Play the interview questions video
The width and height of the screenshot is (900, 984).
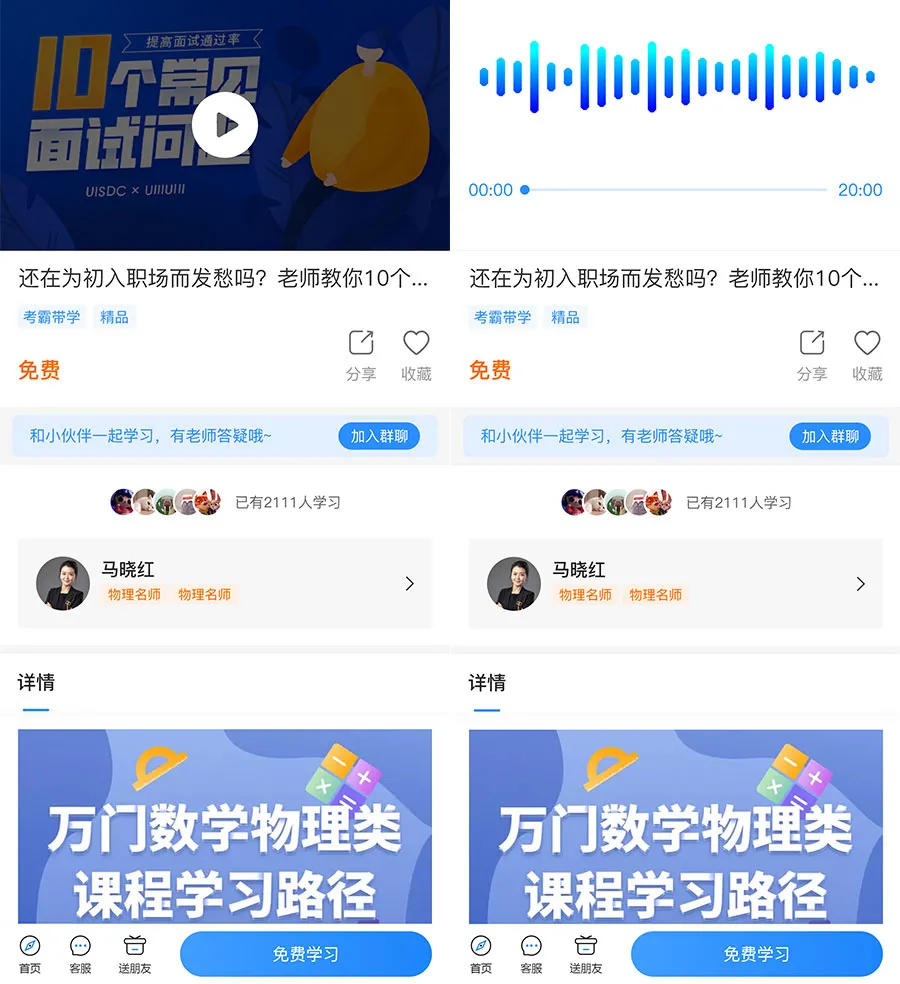coord(225,125)
